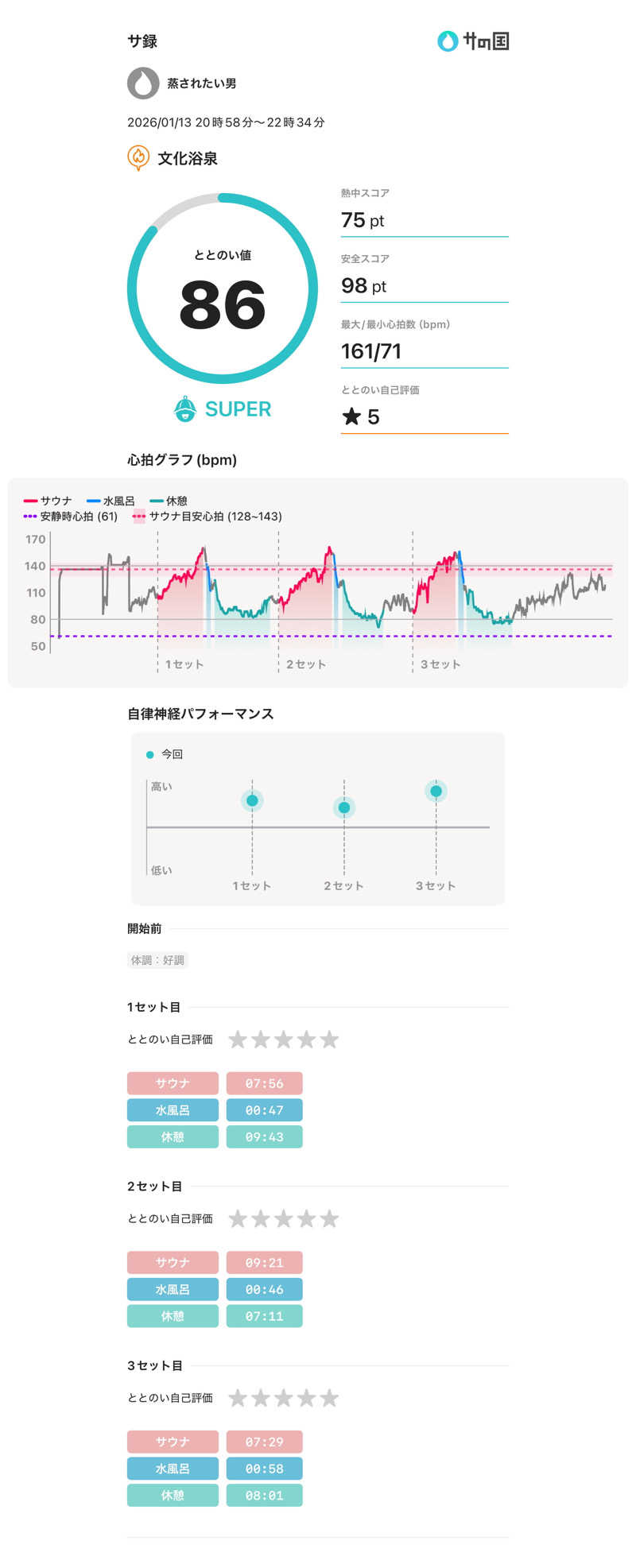636x1568 pixels.
Task: Click the SUPER sauna hat bell icon
Action: (184, 408)
